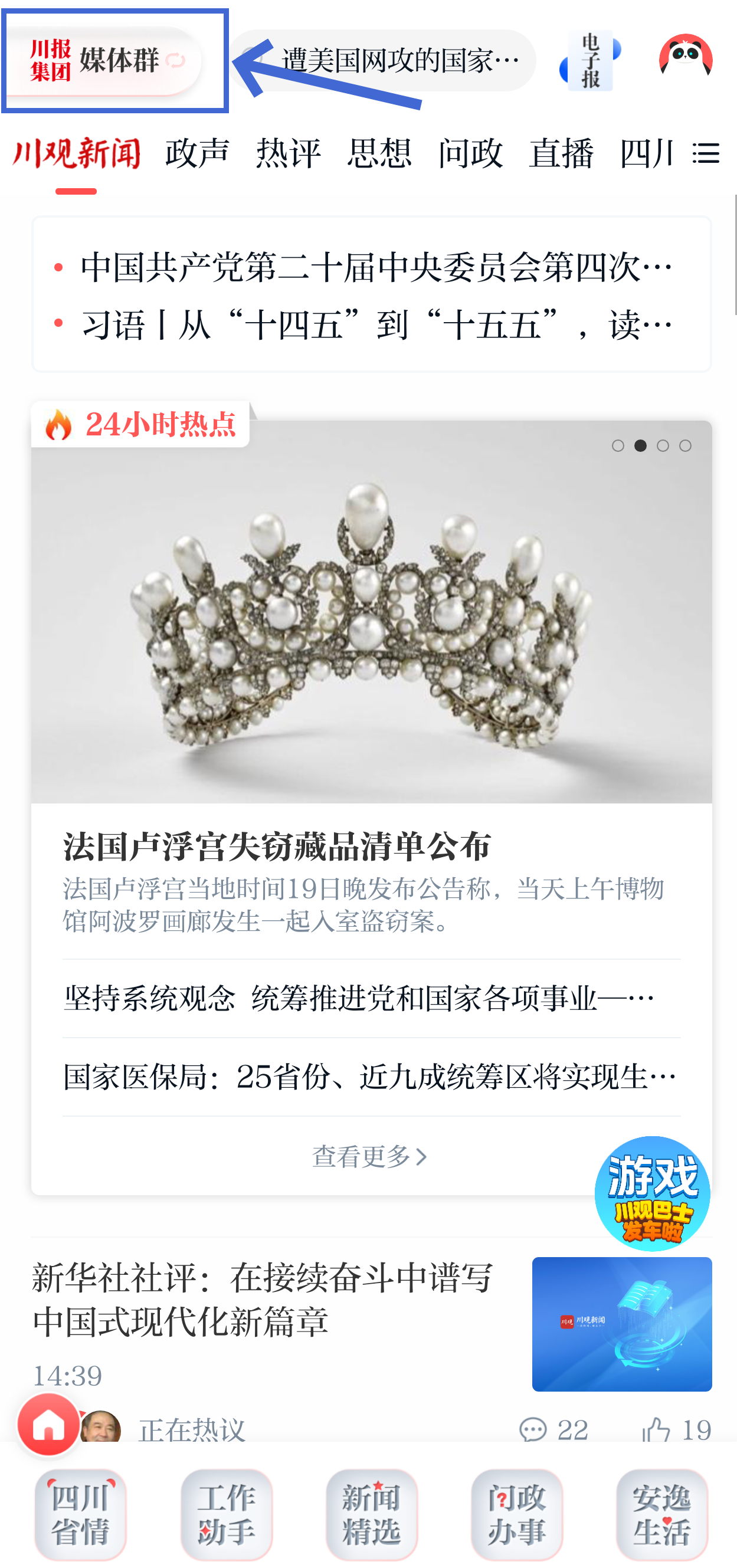Switch to 问政办事 in the bottom bar

click(x=516, y=1514)
